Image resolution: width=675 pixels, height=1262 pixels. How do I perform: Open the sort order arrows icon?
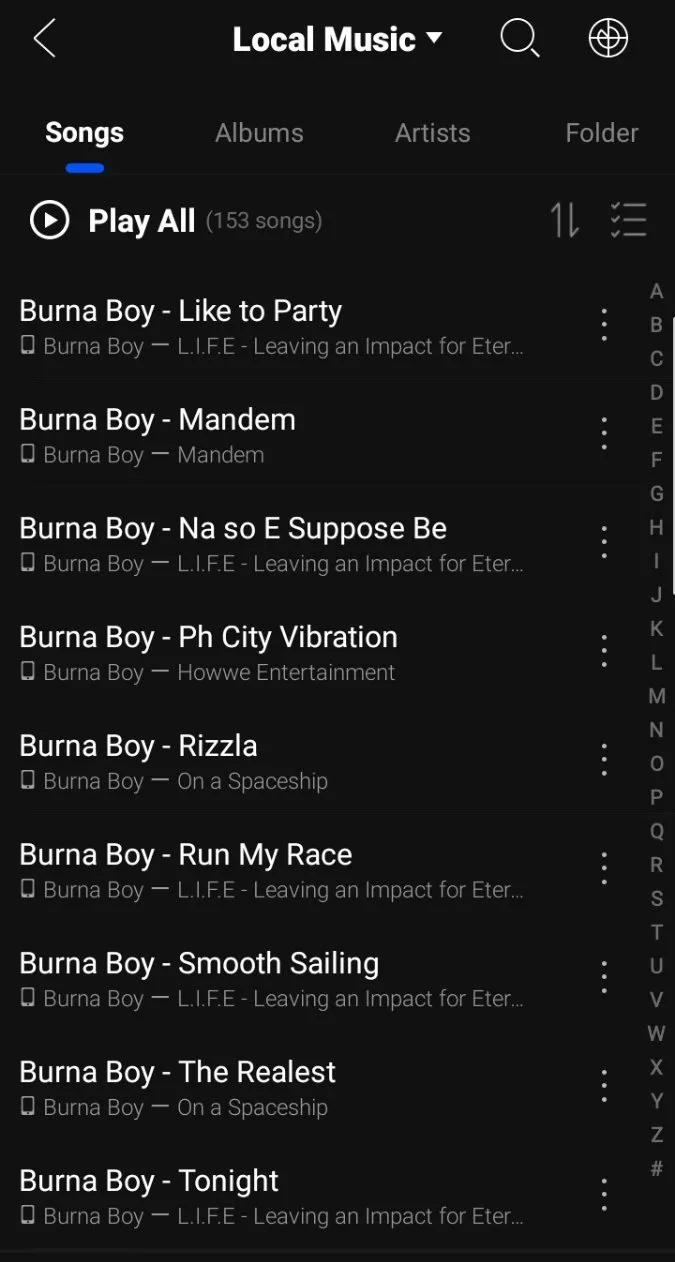tap(565, 220)
